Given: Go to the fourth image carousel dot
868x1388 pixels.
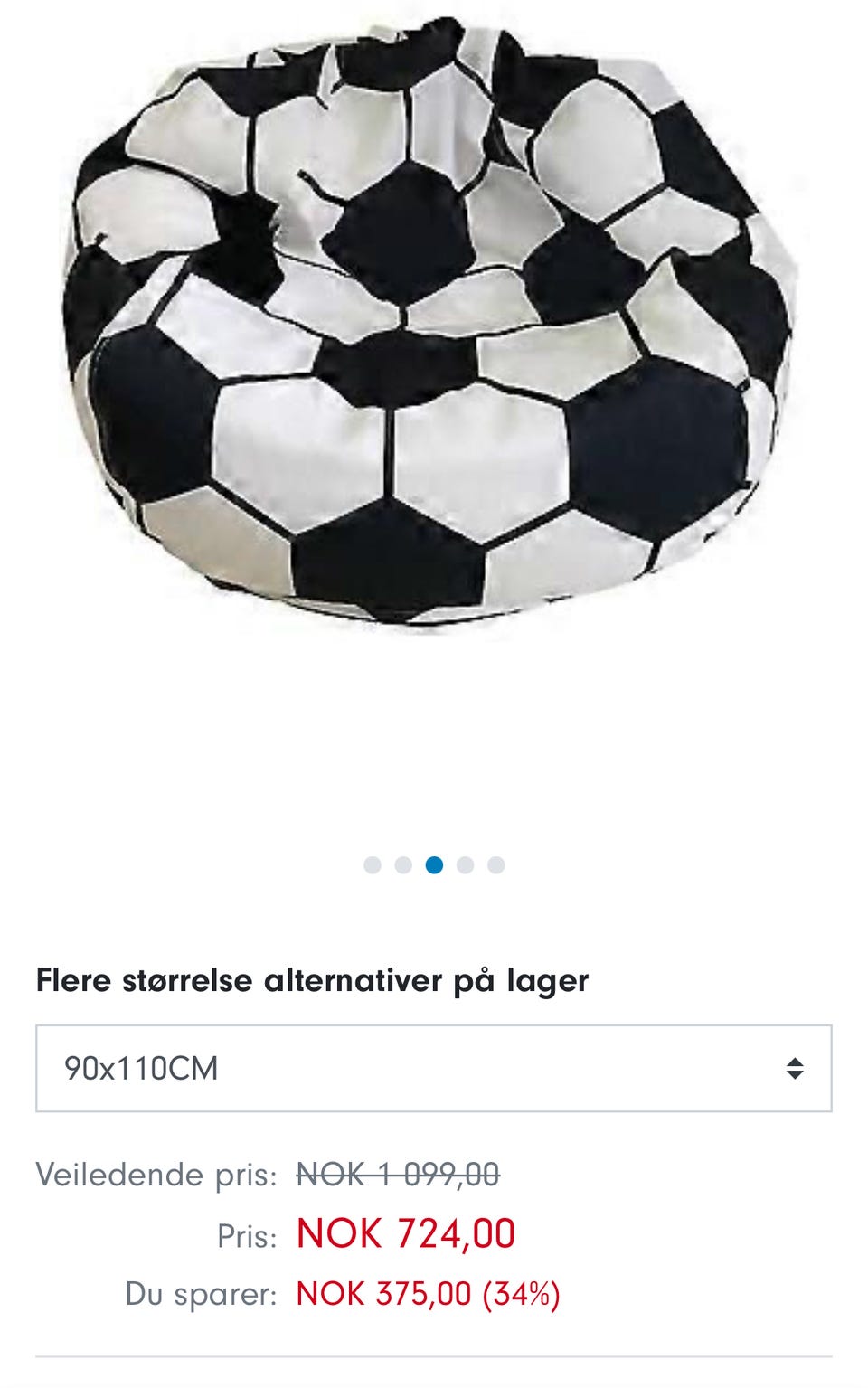Looking at the screenshot, I should [466, 865].
